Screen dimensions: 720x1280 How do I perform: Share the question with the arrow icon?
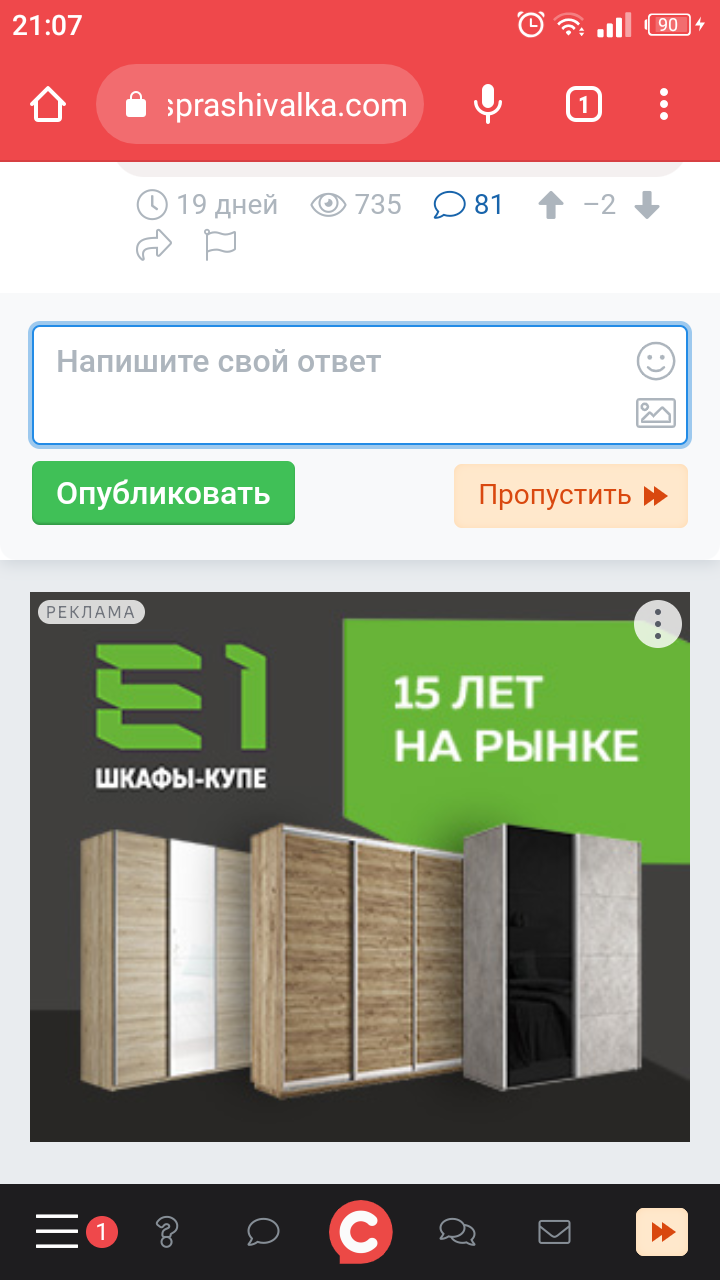point(154,245)
